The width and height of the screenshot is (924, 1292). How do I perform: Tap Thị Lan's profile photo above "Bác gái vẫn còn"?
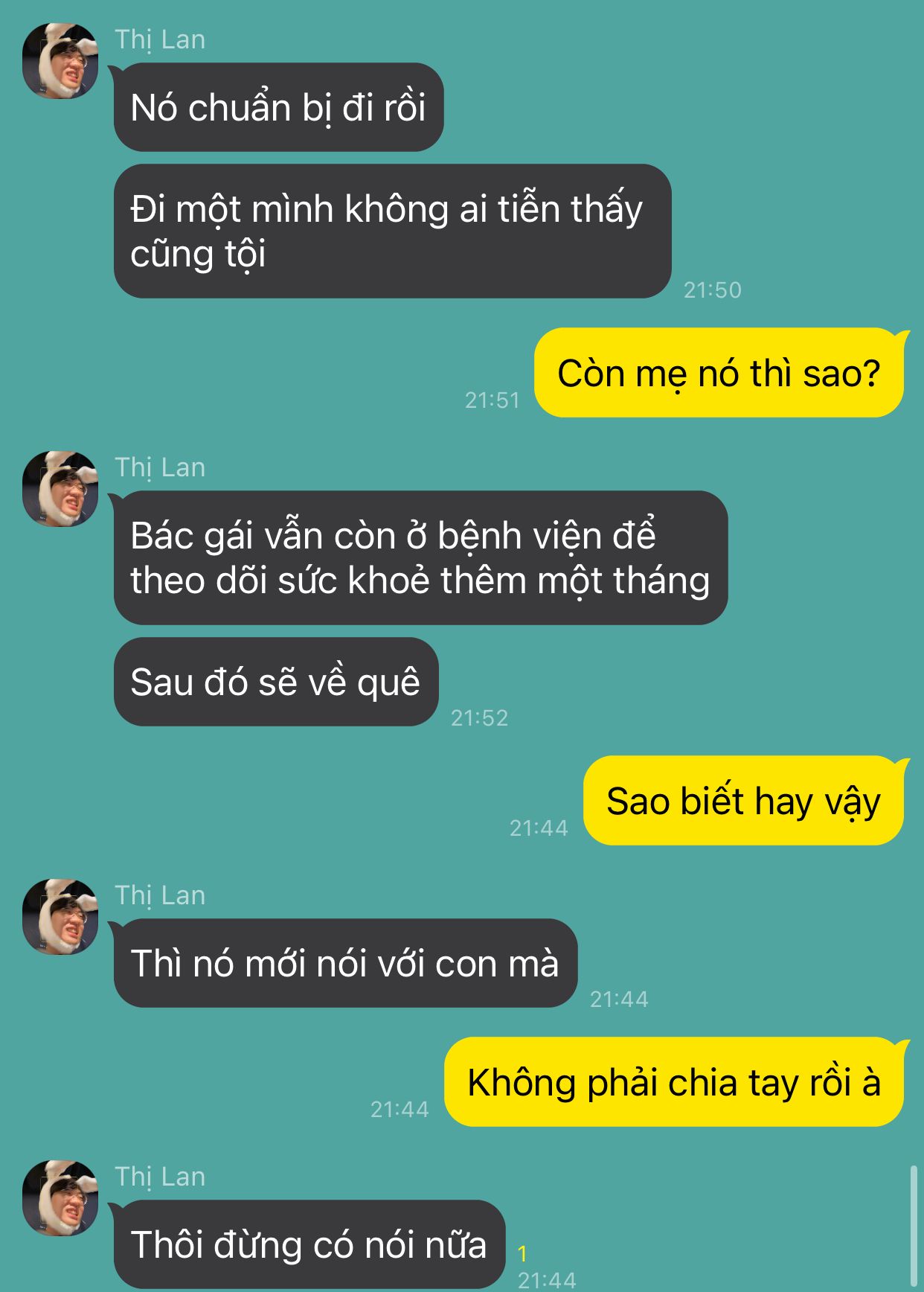click(x=60, y=489)
